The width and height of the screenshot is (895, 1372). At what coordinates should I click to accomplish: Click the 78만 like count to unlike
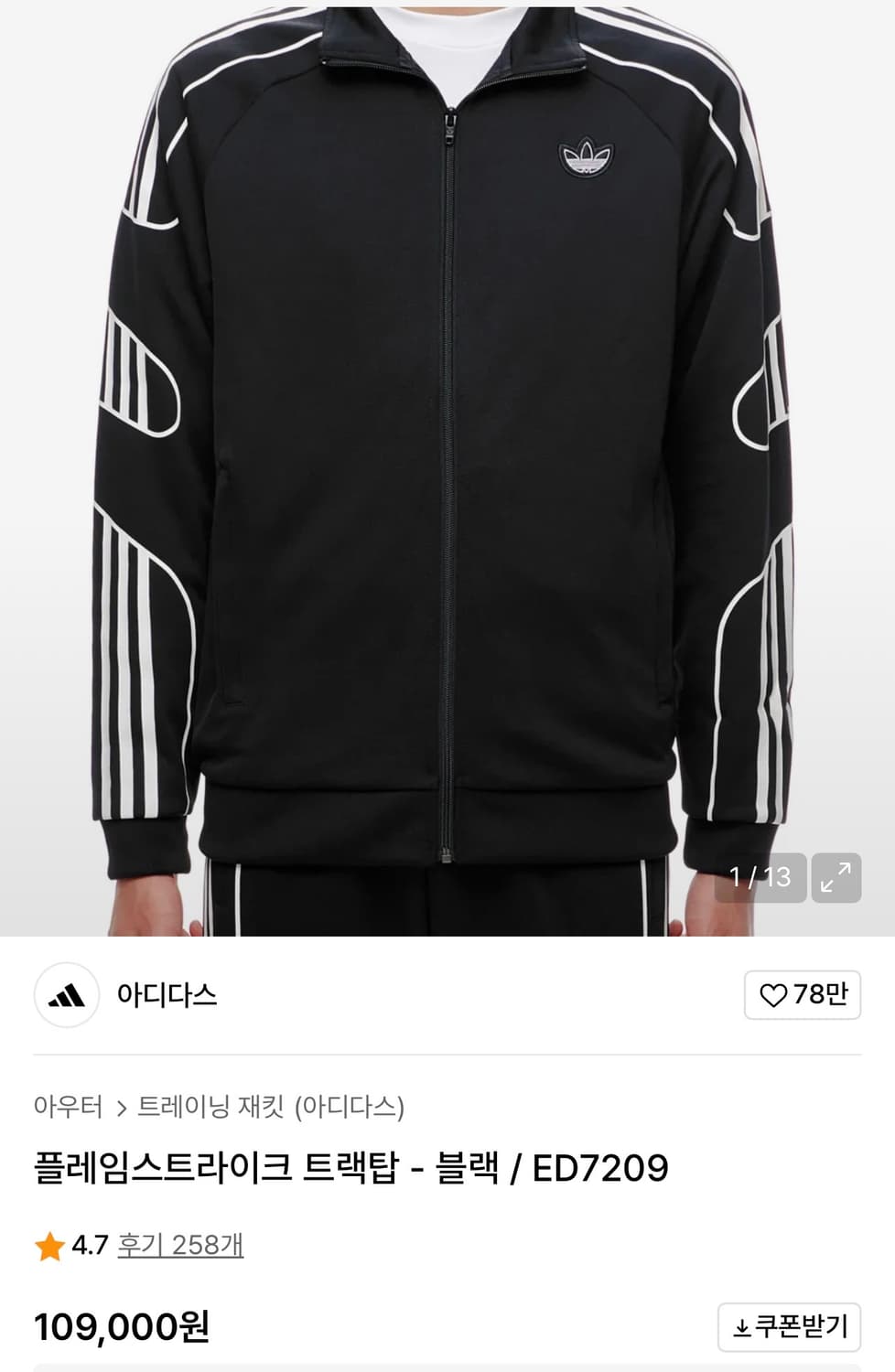tap(821, 996)
